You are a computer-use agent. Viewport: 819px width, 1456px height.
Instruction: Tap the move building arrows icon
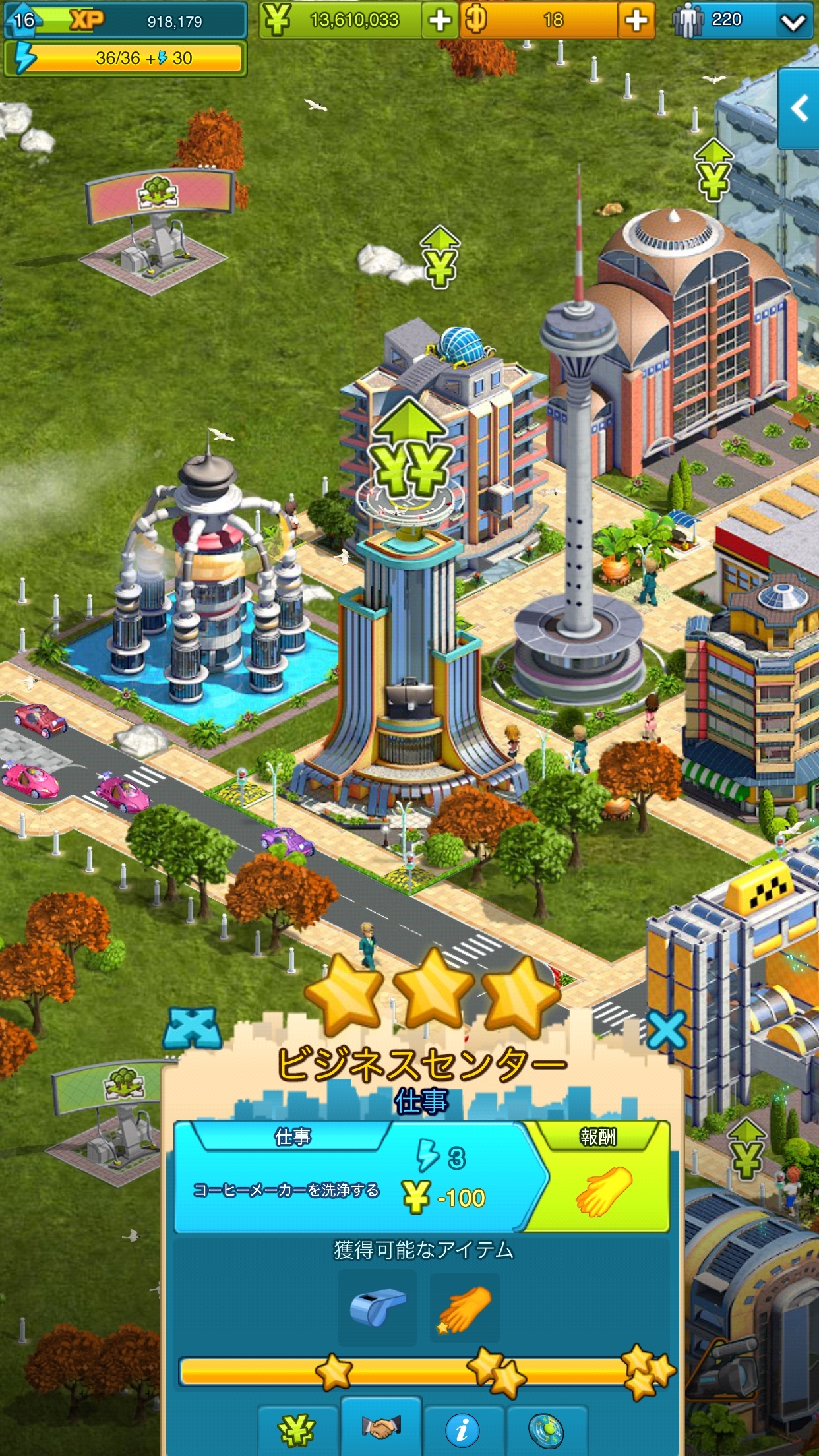pos(191,1029)
